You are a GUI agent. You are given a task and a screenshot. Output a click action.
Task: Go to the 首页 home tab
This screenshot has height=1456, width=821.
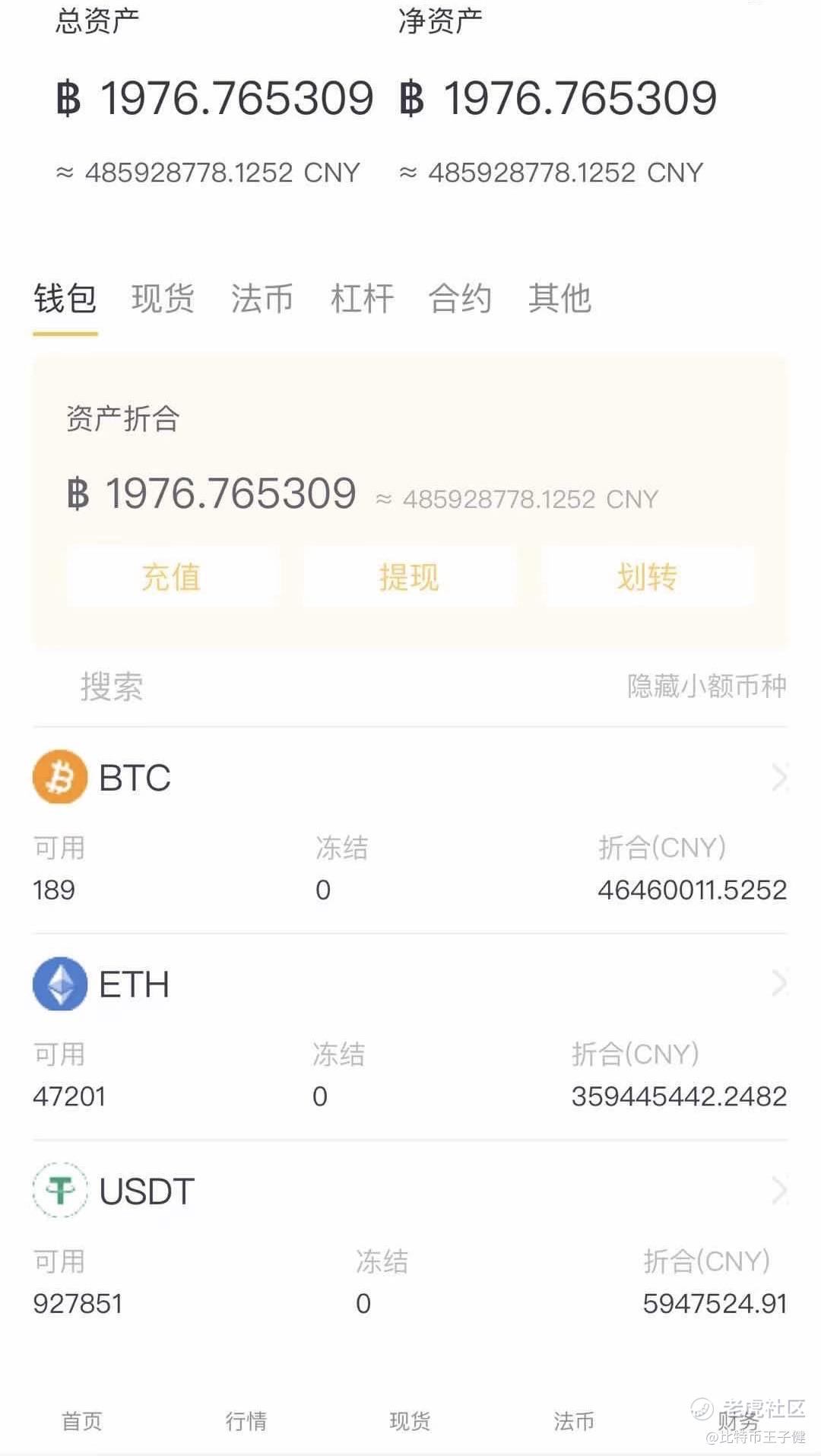[x=81, y=1420]
